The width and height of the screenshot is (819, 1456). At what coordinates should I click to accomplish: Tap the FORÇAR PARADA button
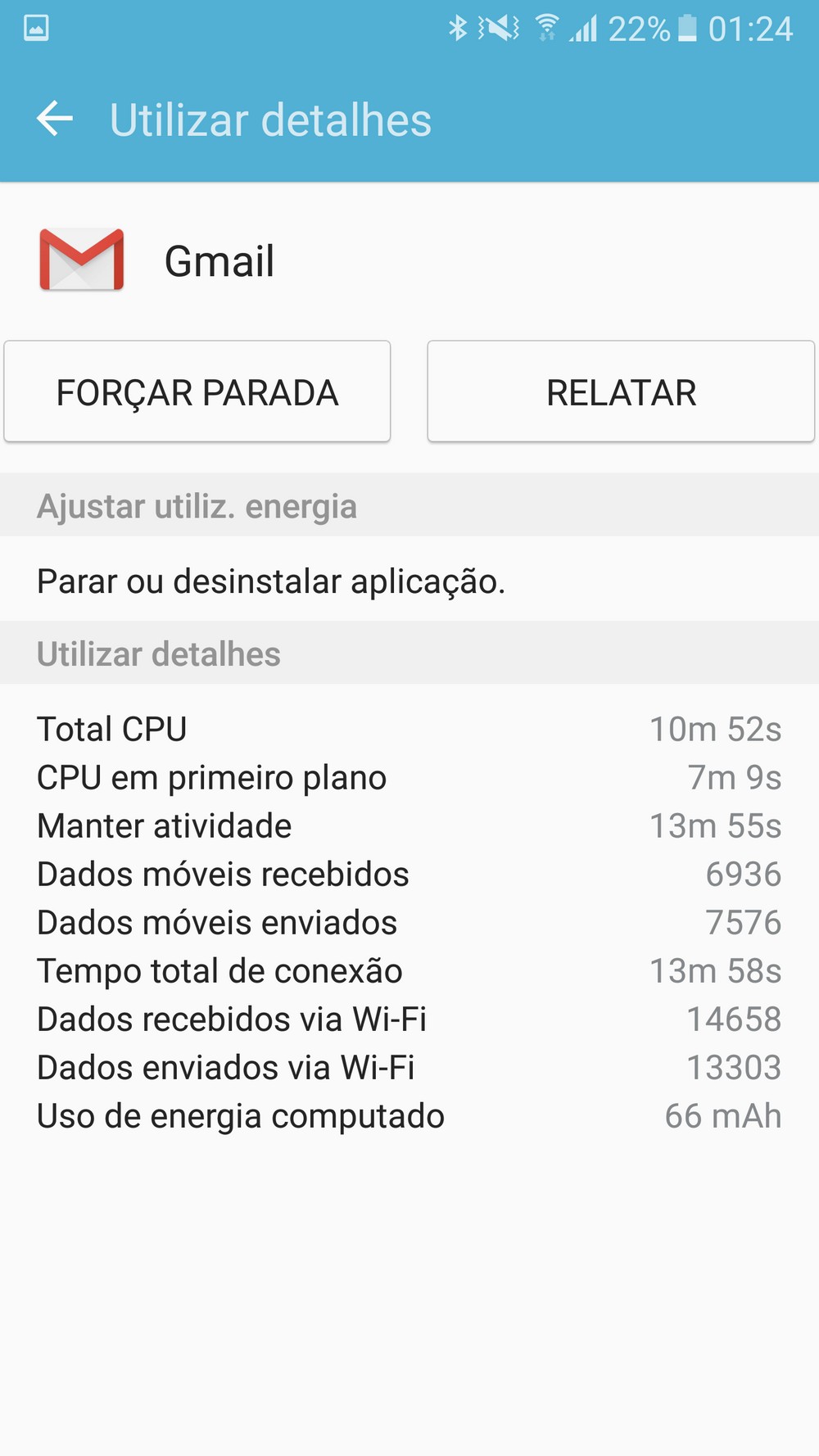pos(197,392)
